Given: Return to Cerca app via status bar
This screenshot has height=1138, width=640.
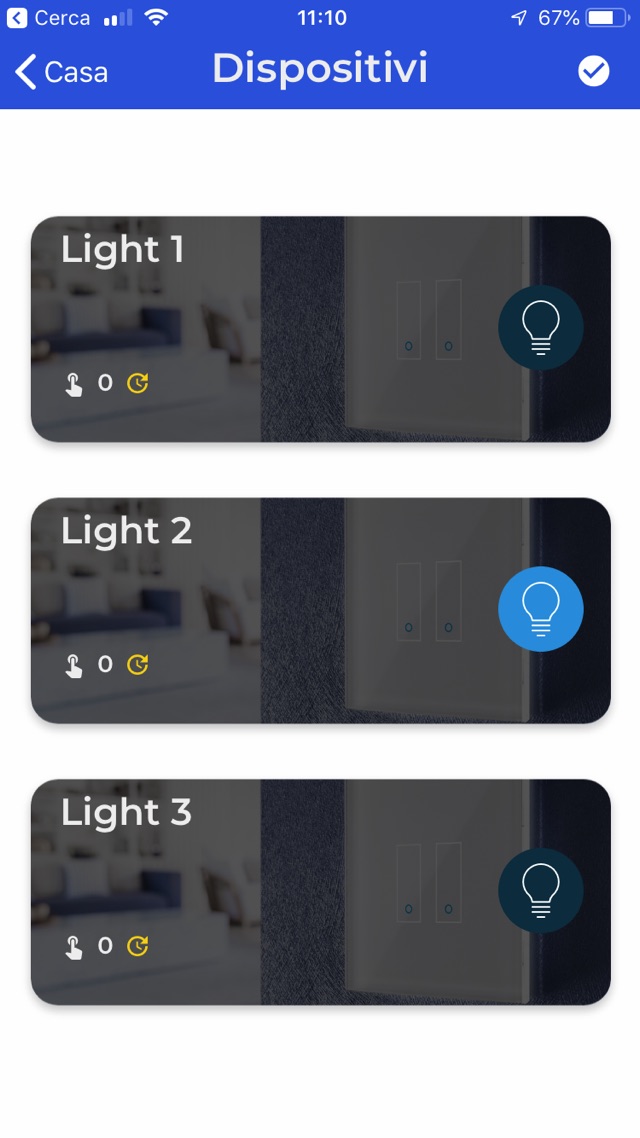Looking at the screenshot, I should (50, 18).
